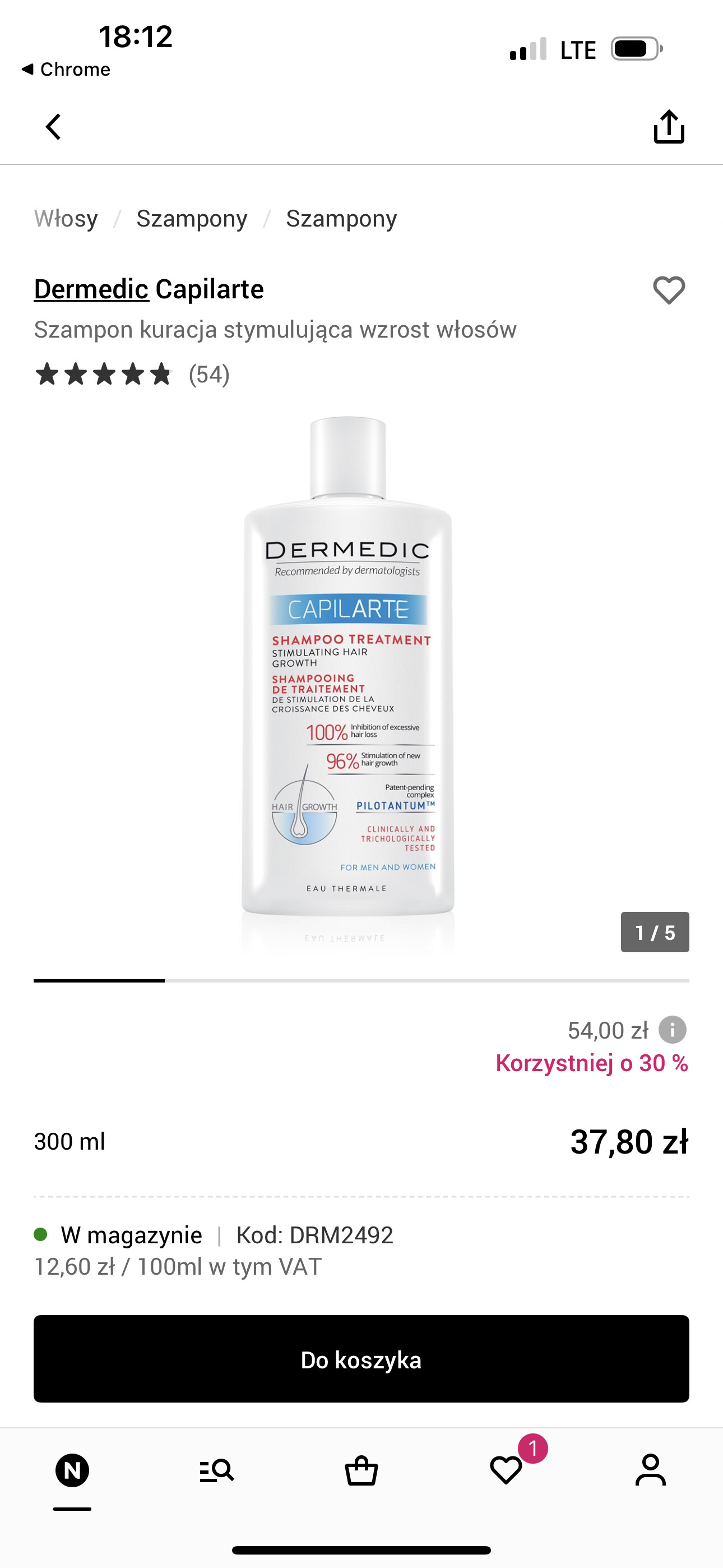Screen dimensions: 723x1568
Task: Open the Włosy breadcrumb
Action: [x=66, y=219]
